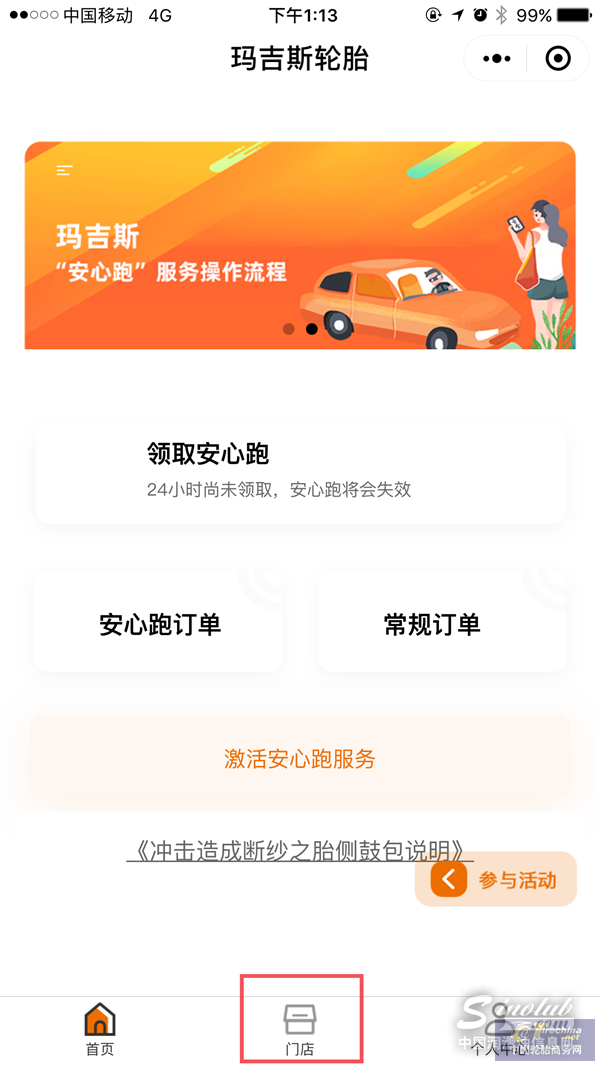Open the mini program more options menu

(x=497, y=59)
